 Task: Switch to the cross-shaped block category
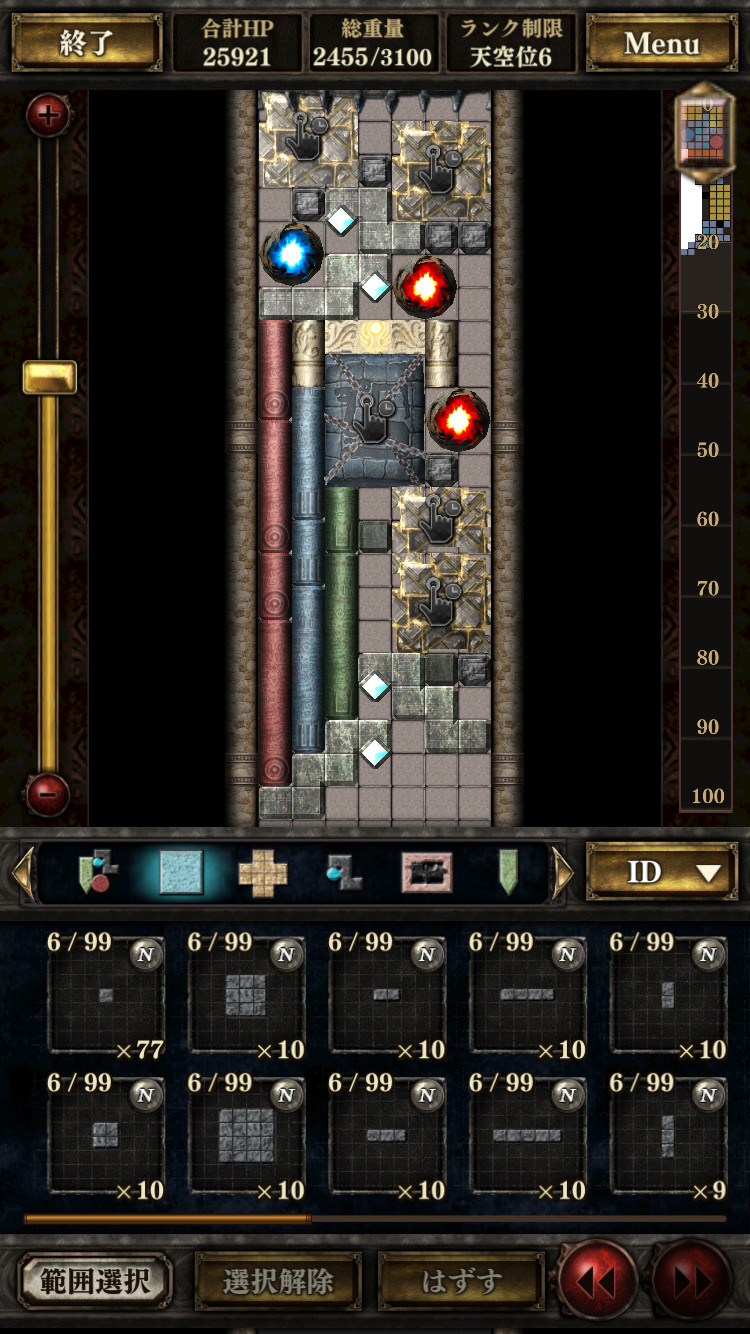click(x=263, y=872)
